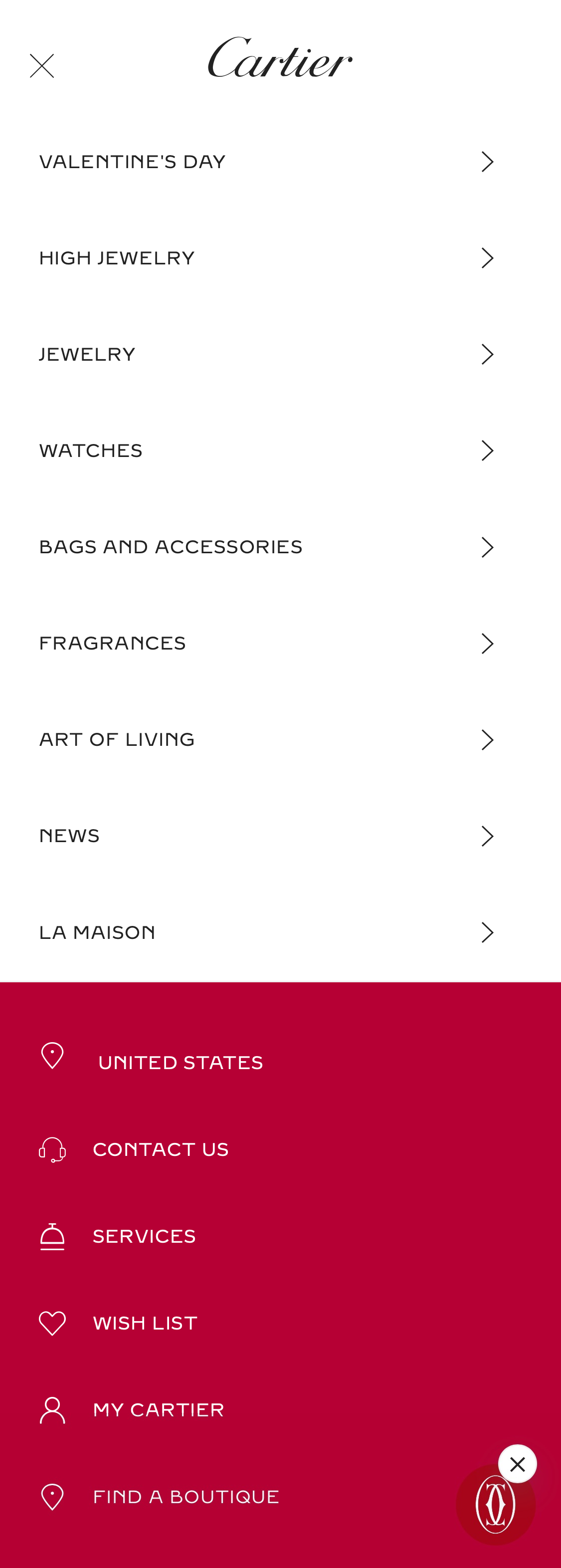
Task: Open the Watches submenu via its chevron
Action: pos(487,451)
